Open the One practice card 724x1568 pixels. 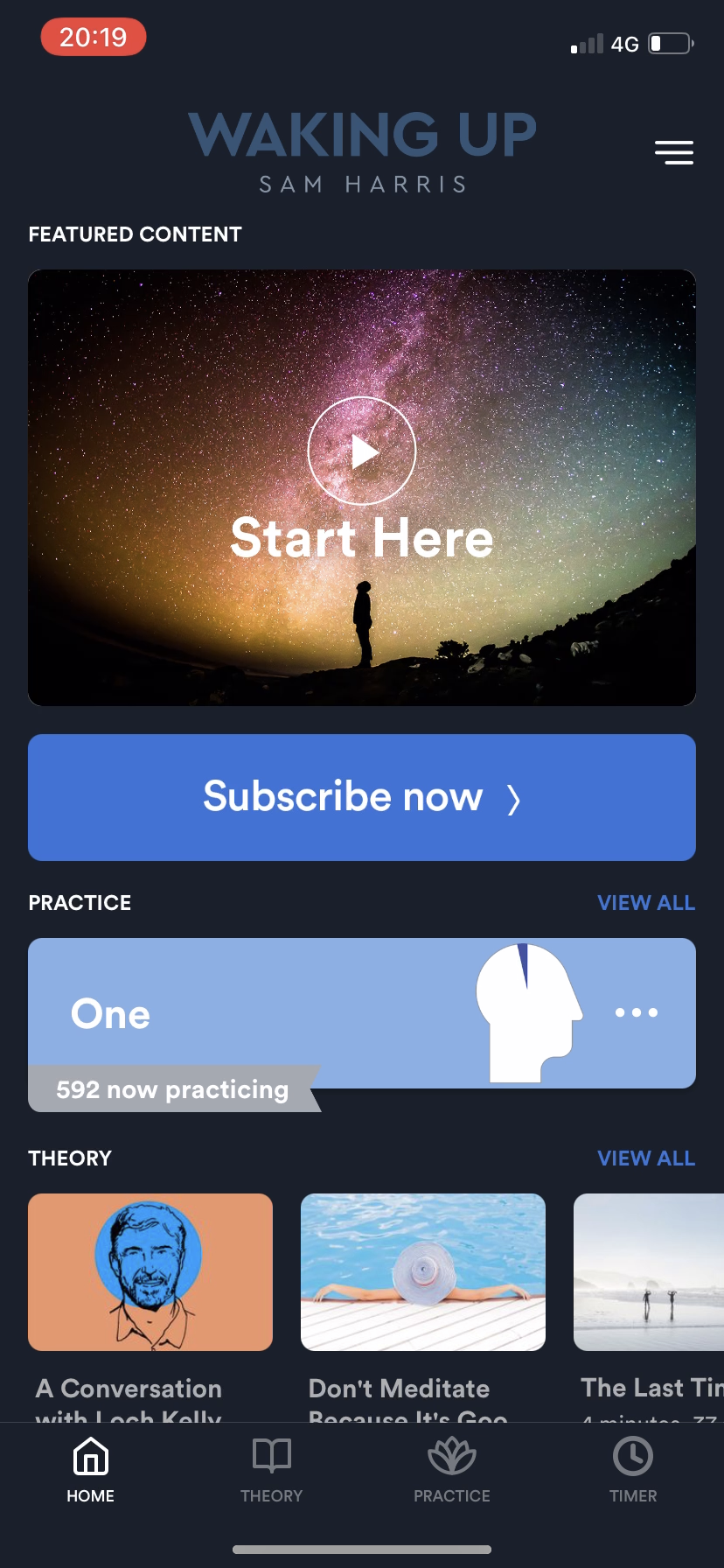[x=262, y=1013]
